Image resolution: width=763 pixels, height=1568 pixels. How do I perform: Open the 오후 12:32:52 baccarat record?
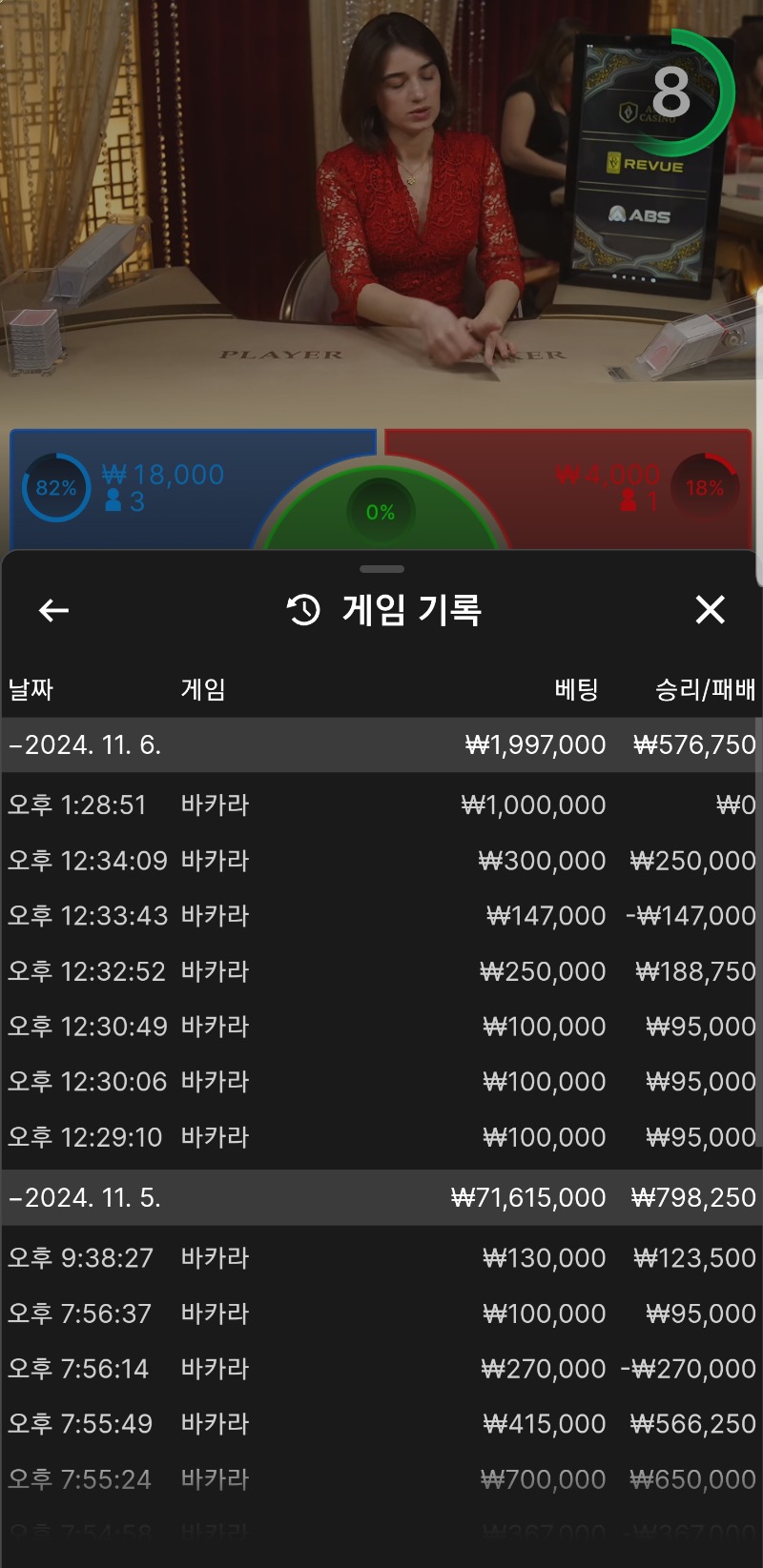point(381,971)
